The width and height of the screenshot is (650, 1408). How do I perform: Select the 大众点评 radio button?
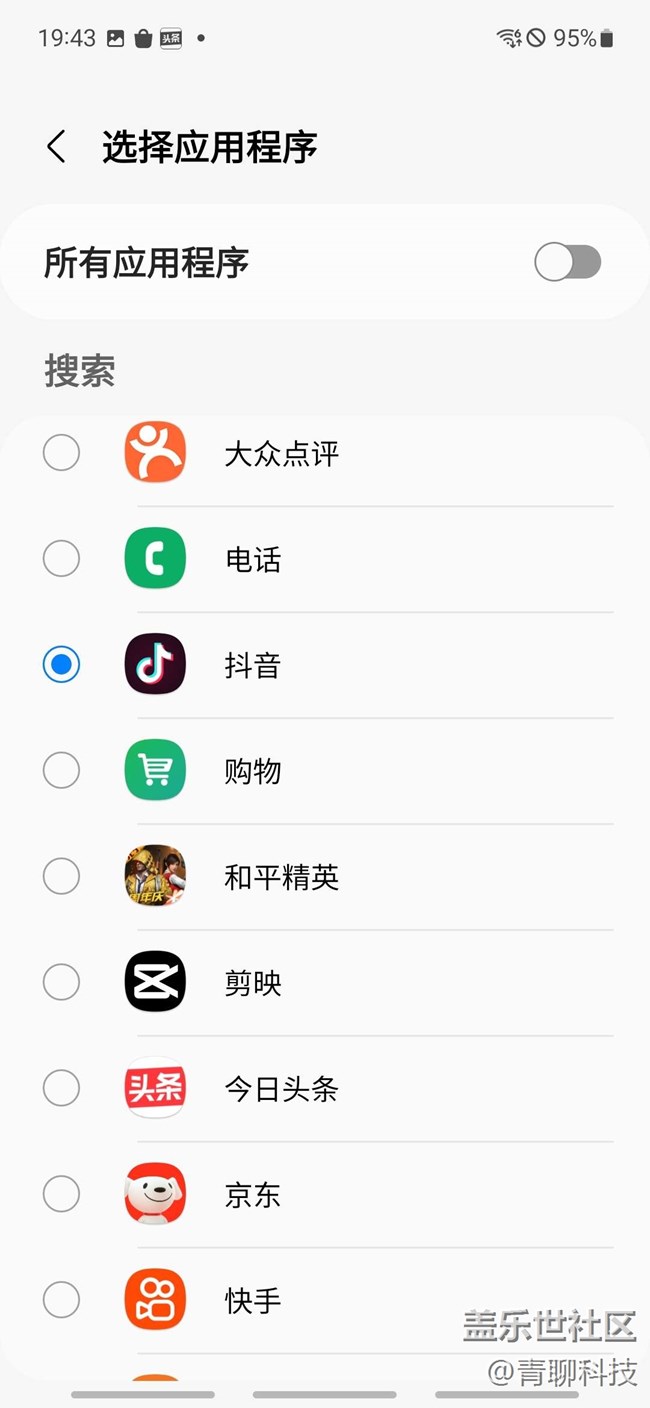tap(61, 453)
